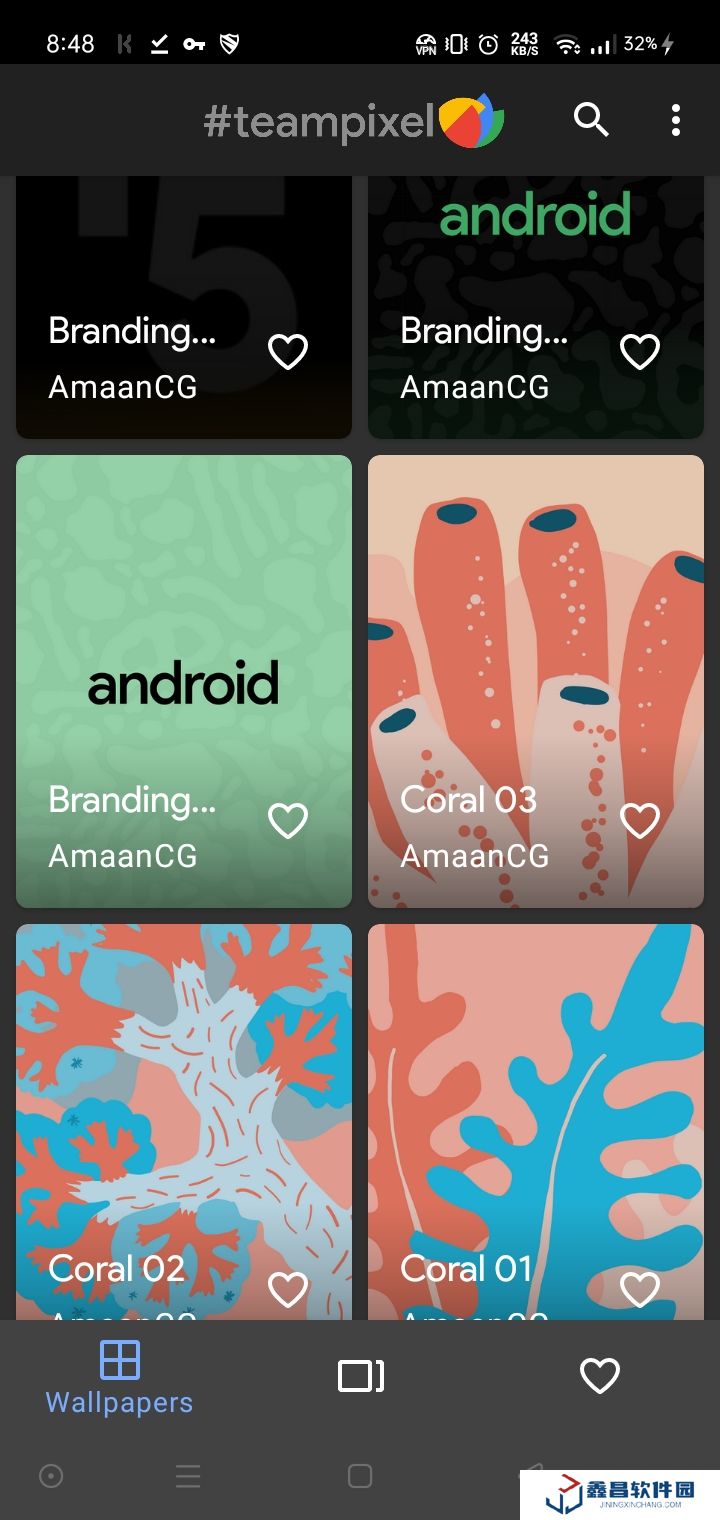Open the Coral 01 wallpaper card

535,1100
